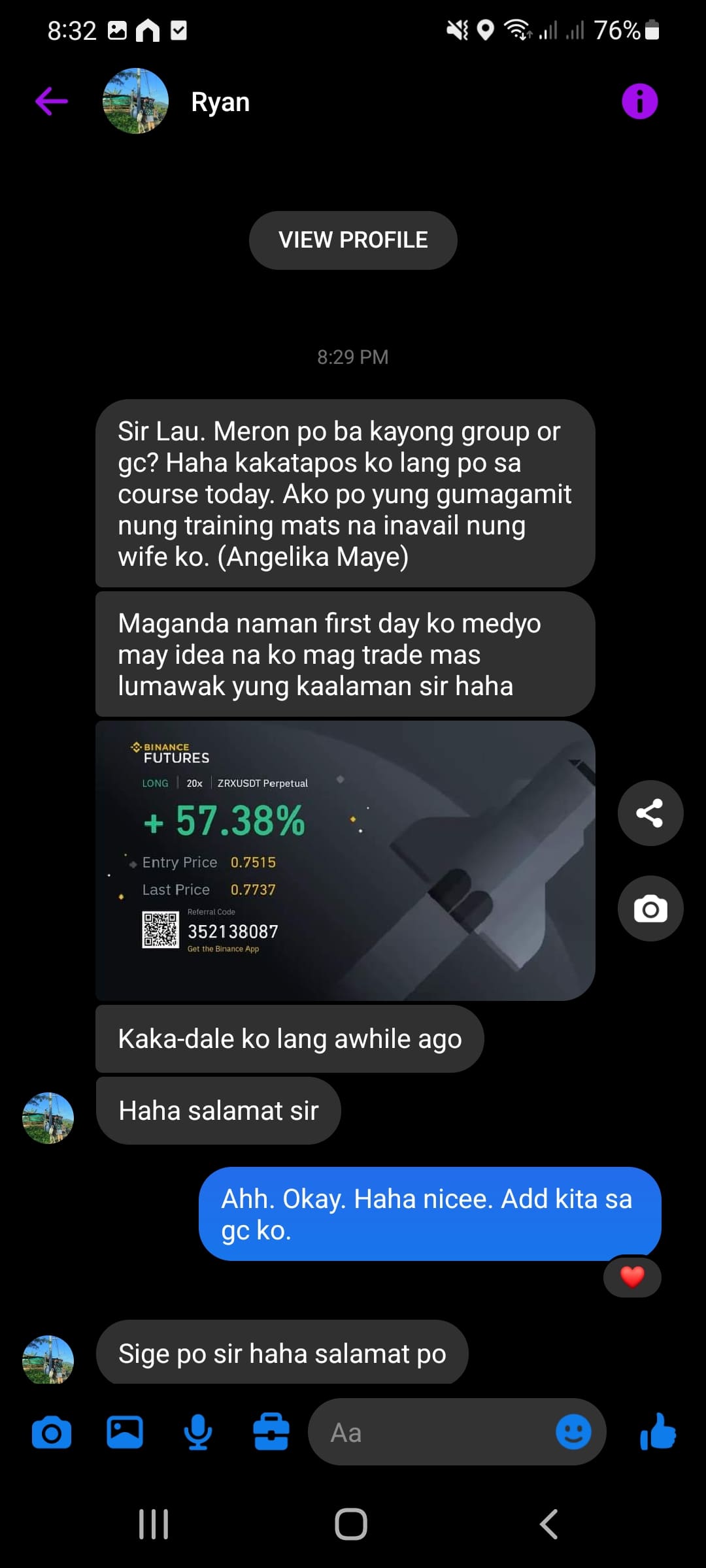Share the Binance image message
The height and width of the screenshot is (1568, 706).
[650, 813]
